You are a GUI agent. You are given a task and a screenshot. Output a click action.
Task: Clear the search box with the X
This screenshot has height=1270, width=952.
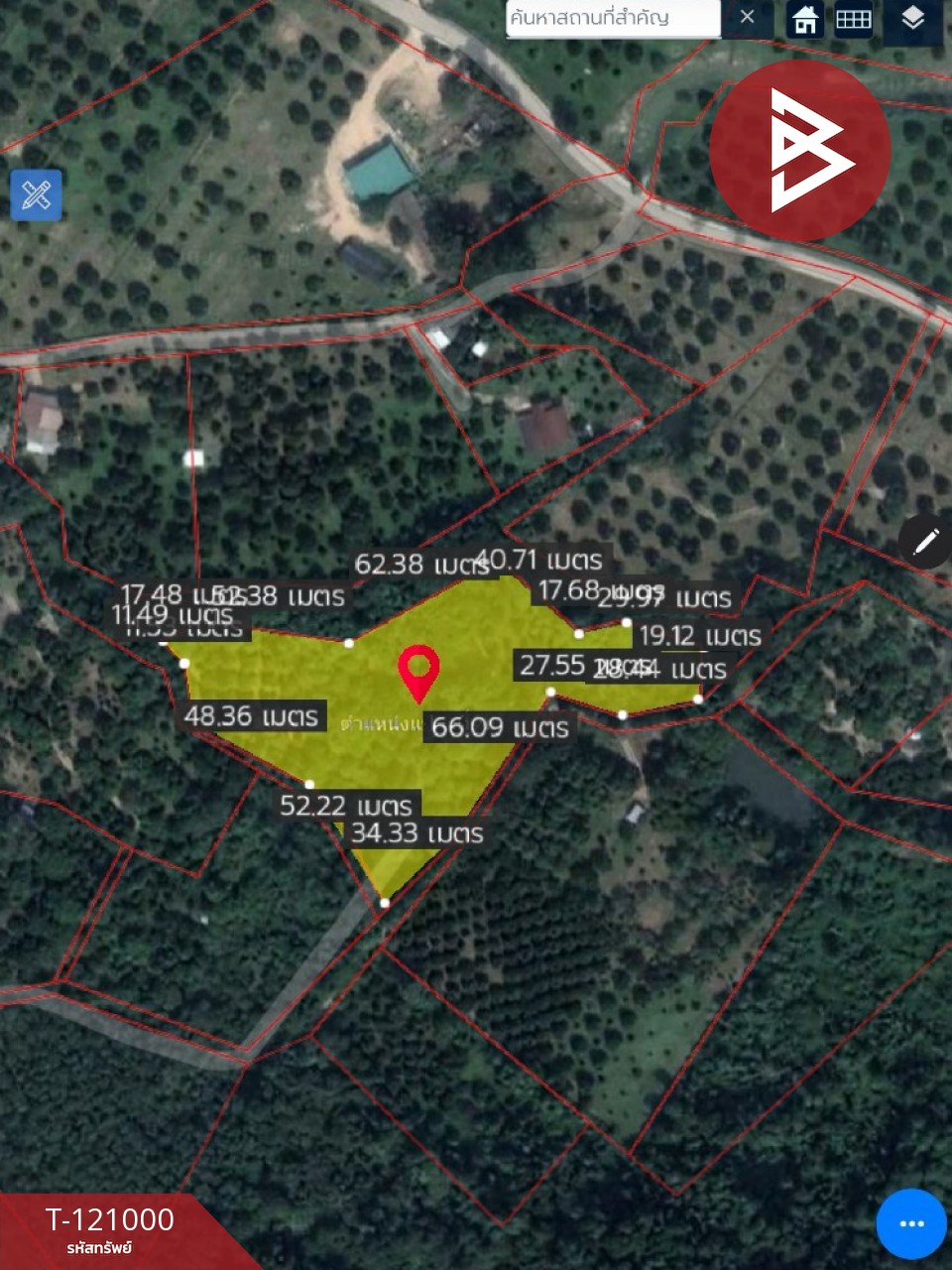tap(748, 17)
